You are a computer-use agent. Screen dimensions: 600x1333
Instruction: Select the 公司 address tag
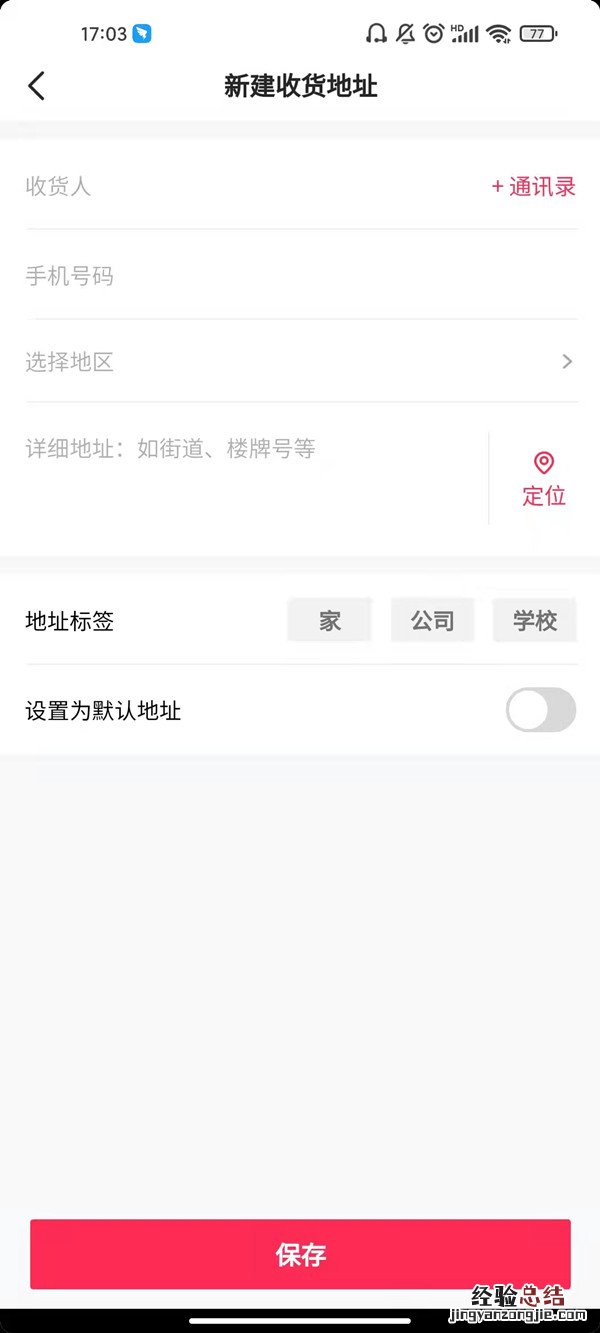point(432,621)
